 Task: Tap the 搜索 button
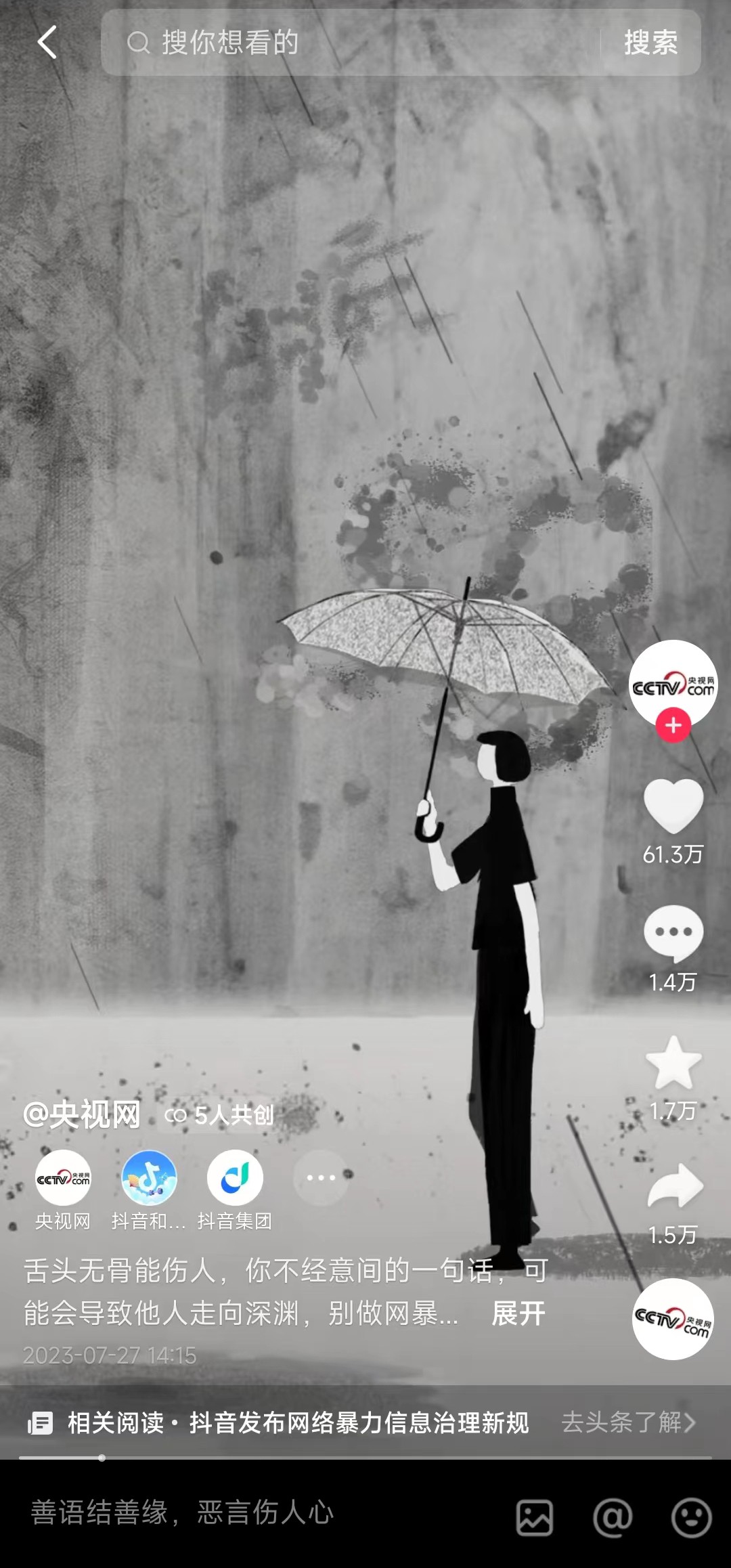tap(650, 43)
